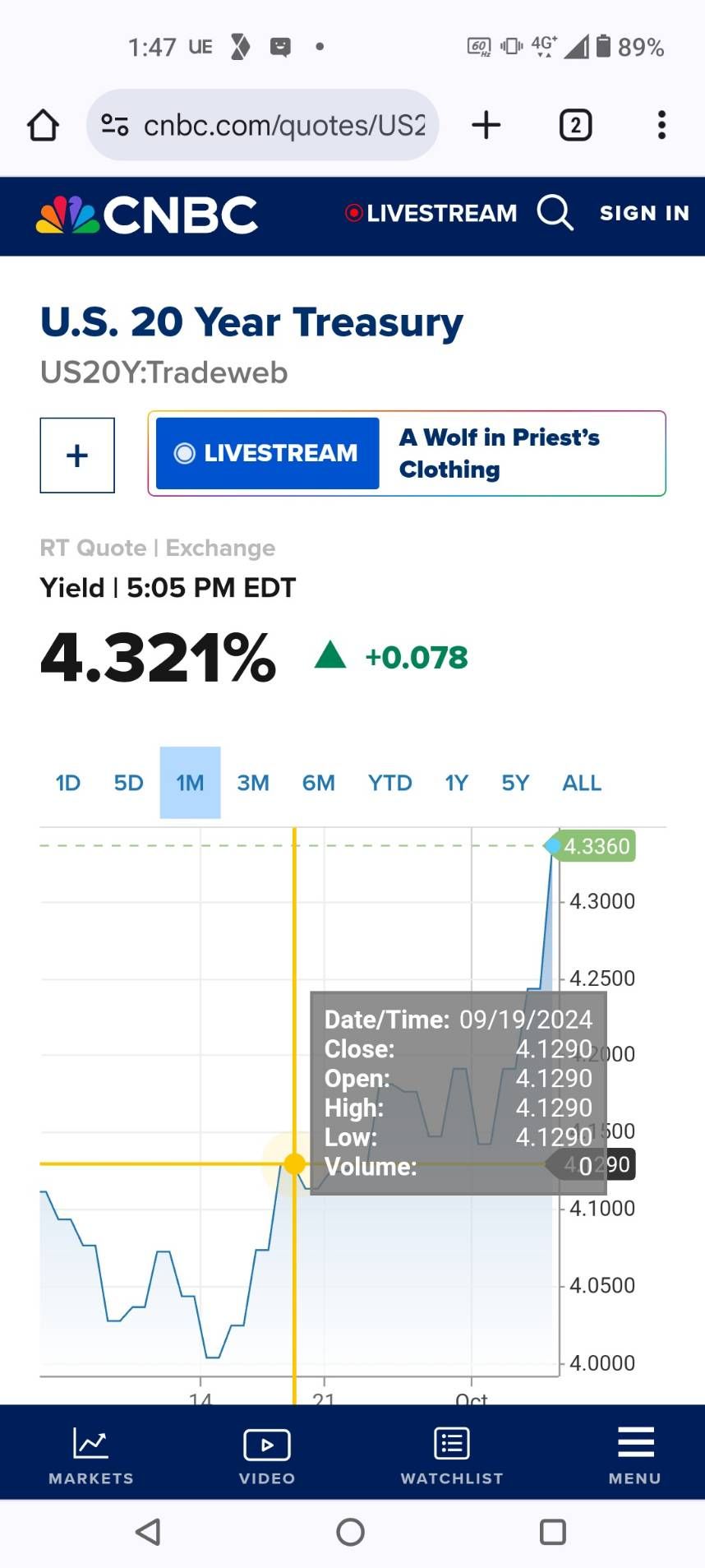
Task: Switch chart to 5D range
Action: click(128, 783)
